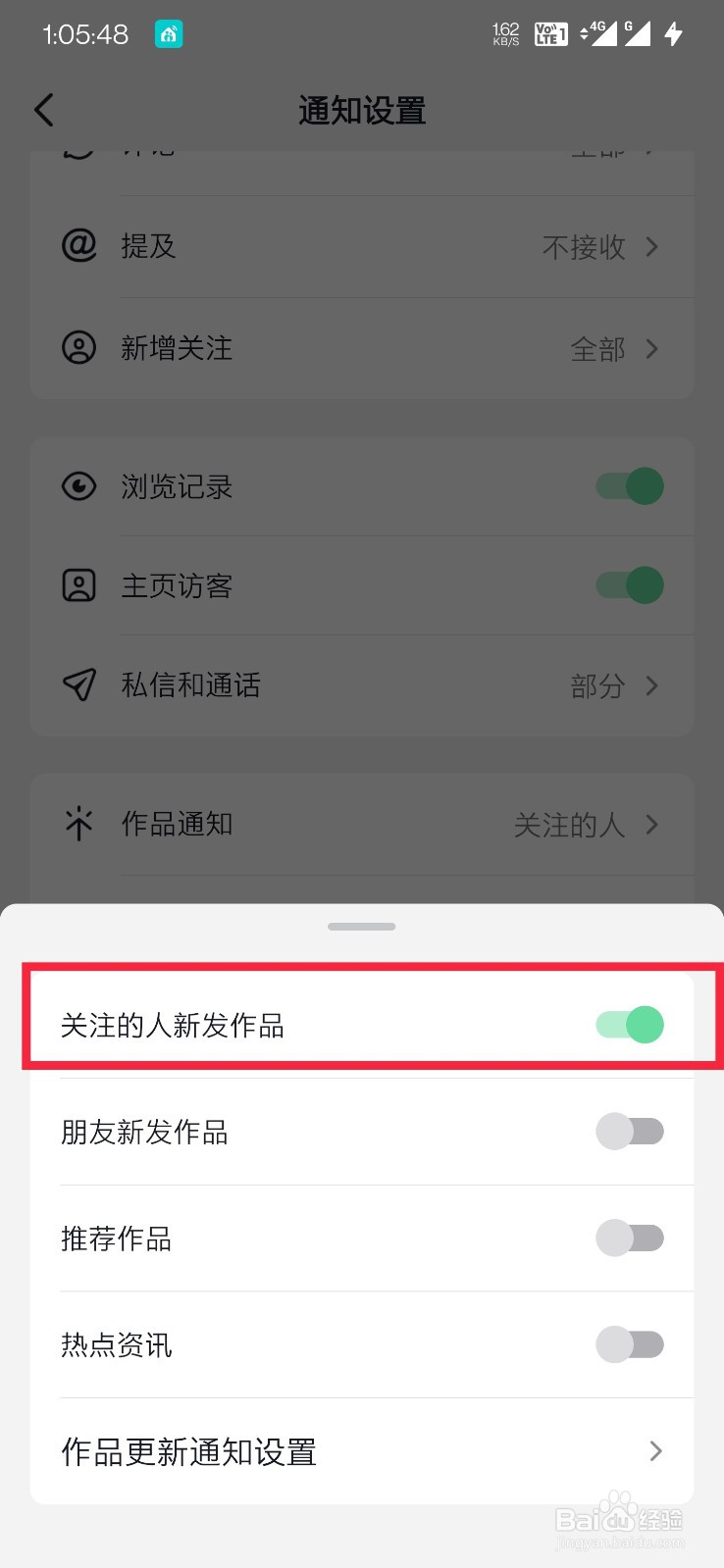The height and width of the screenshot is (1568, 724).
Task: Click the paper plane icon beside 私信和通话
Action: tap(79, 684)
